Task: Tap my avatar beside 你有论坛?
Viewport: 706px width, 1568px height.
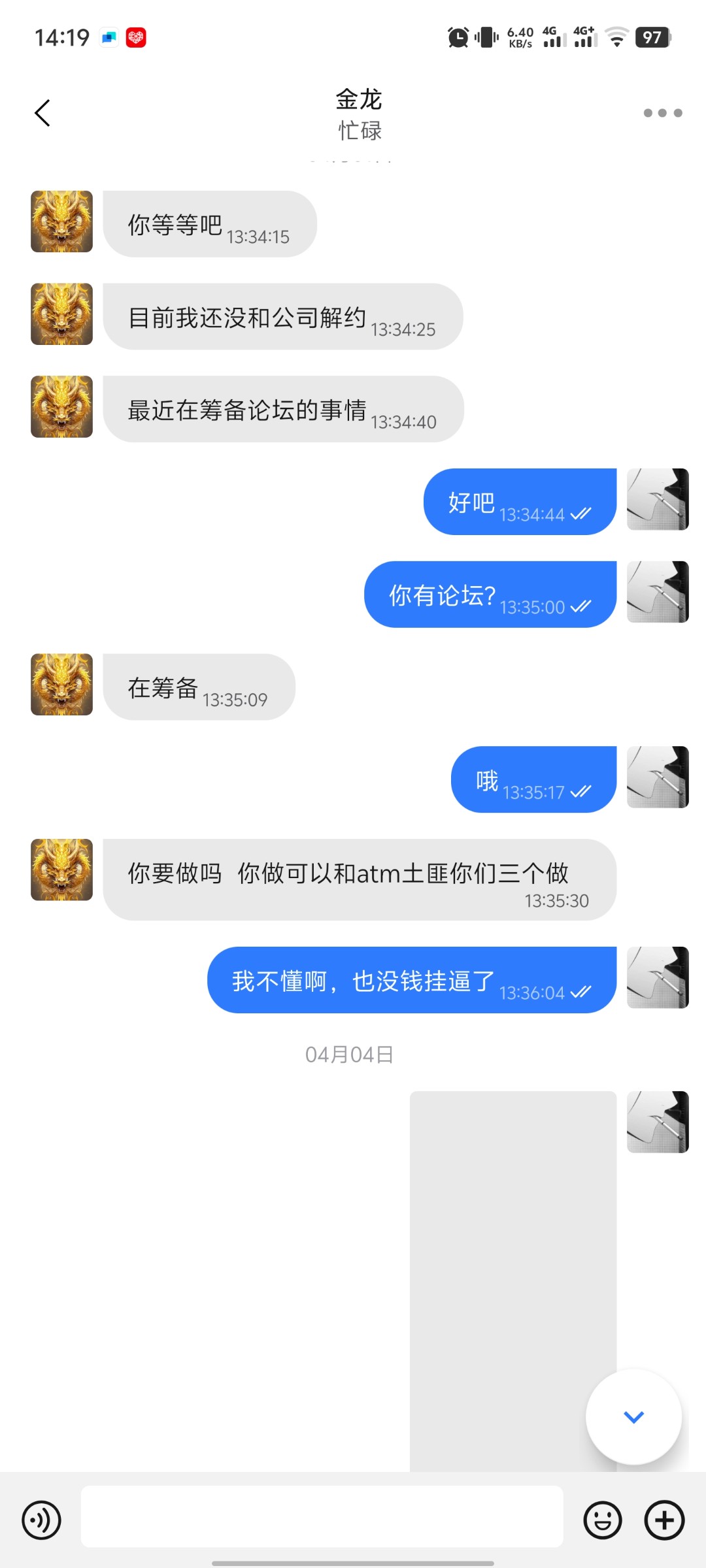Action: click(657, 592)
